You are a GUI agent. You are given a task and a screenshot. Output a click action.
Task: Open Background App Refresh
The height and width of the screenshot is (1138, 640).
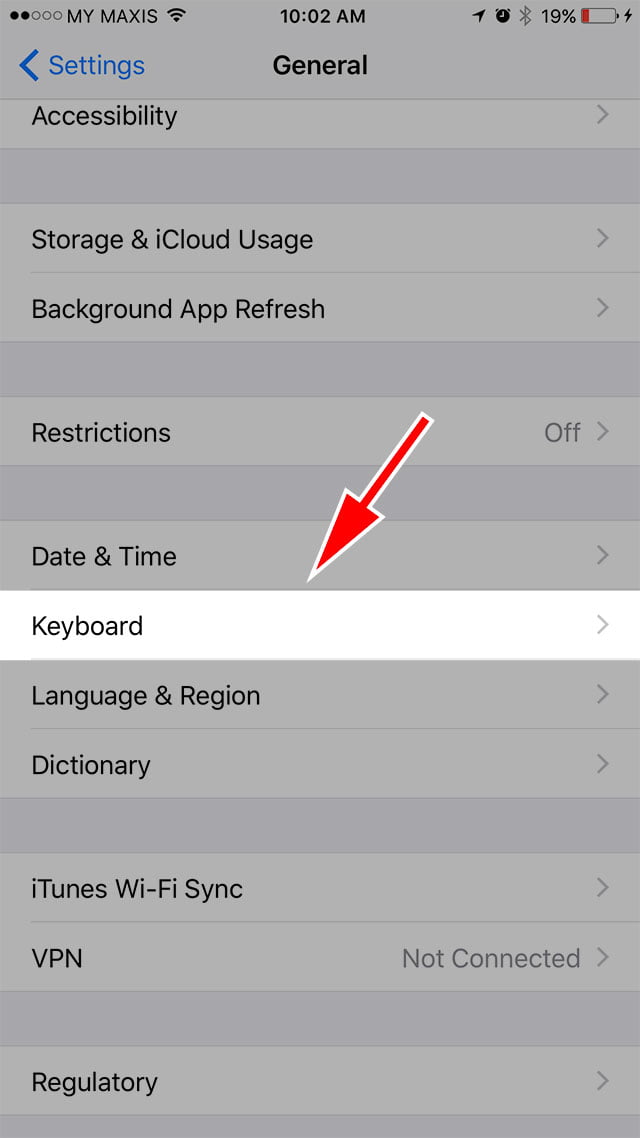(320, 308)
